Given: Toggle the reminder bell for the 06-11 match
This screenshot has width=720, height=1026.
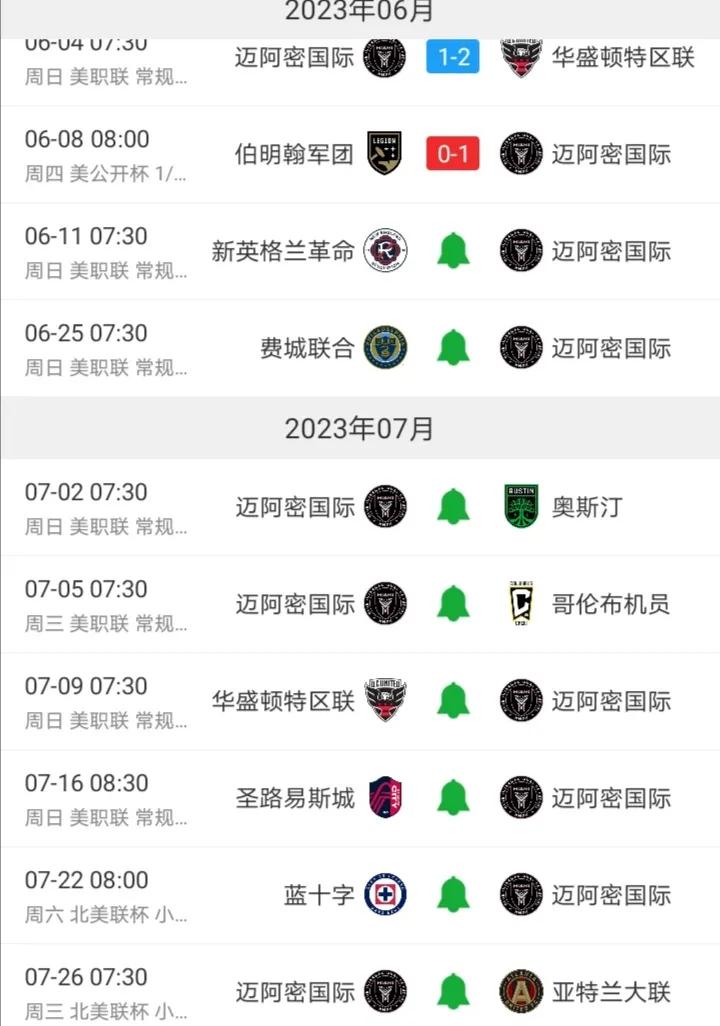Looking at the screenshot, I should pyautogui.click(x=452, y=251).
